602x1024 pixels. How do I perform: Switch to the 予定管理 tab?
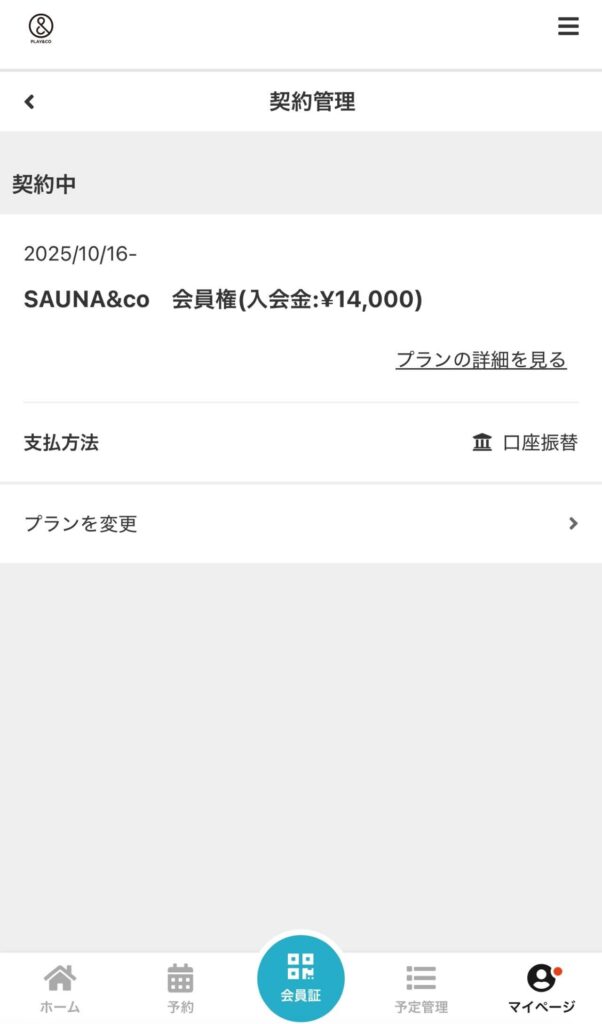(x=421, y=988)
